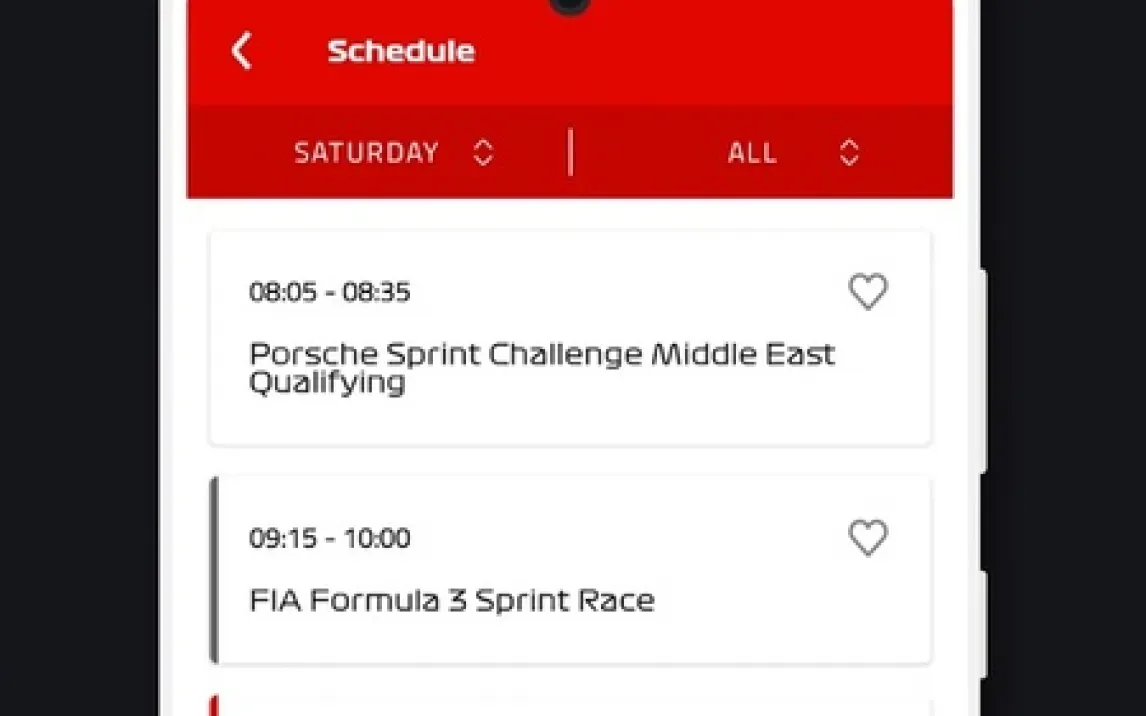
Task: Open the SATURDAY day dropdown
Action: pyautogui.click(x=393, y=153)
